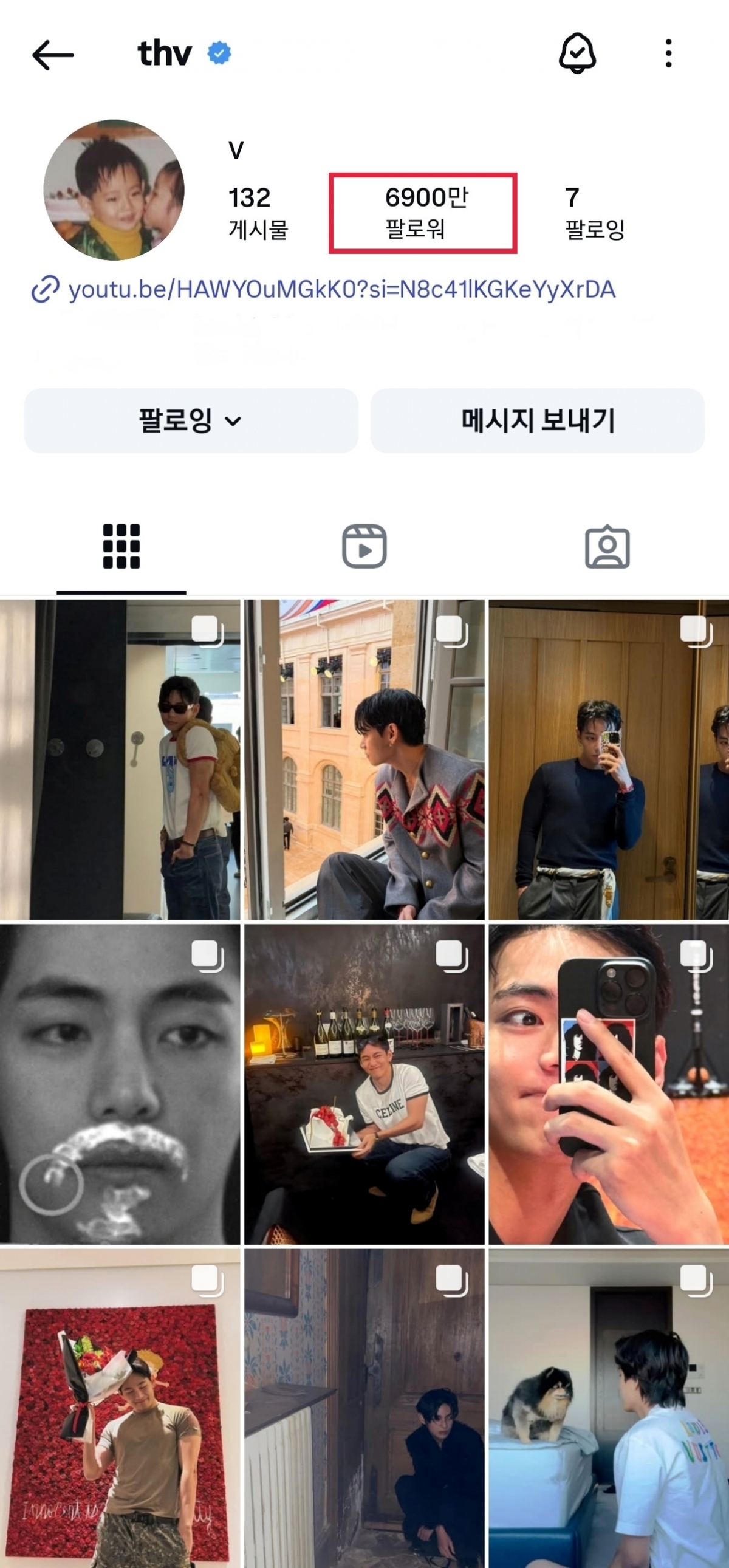
Task: Open the youtu.be link in bio
Action: click(x=341, y=290)
